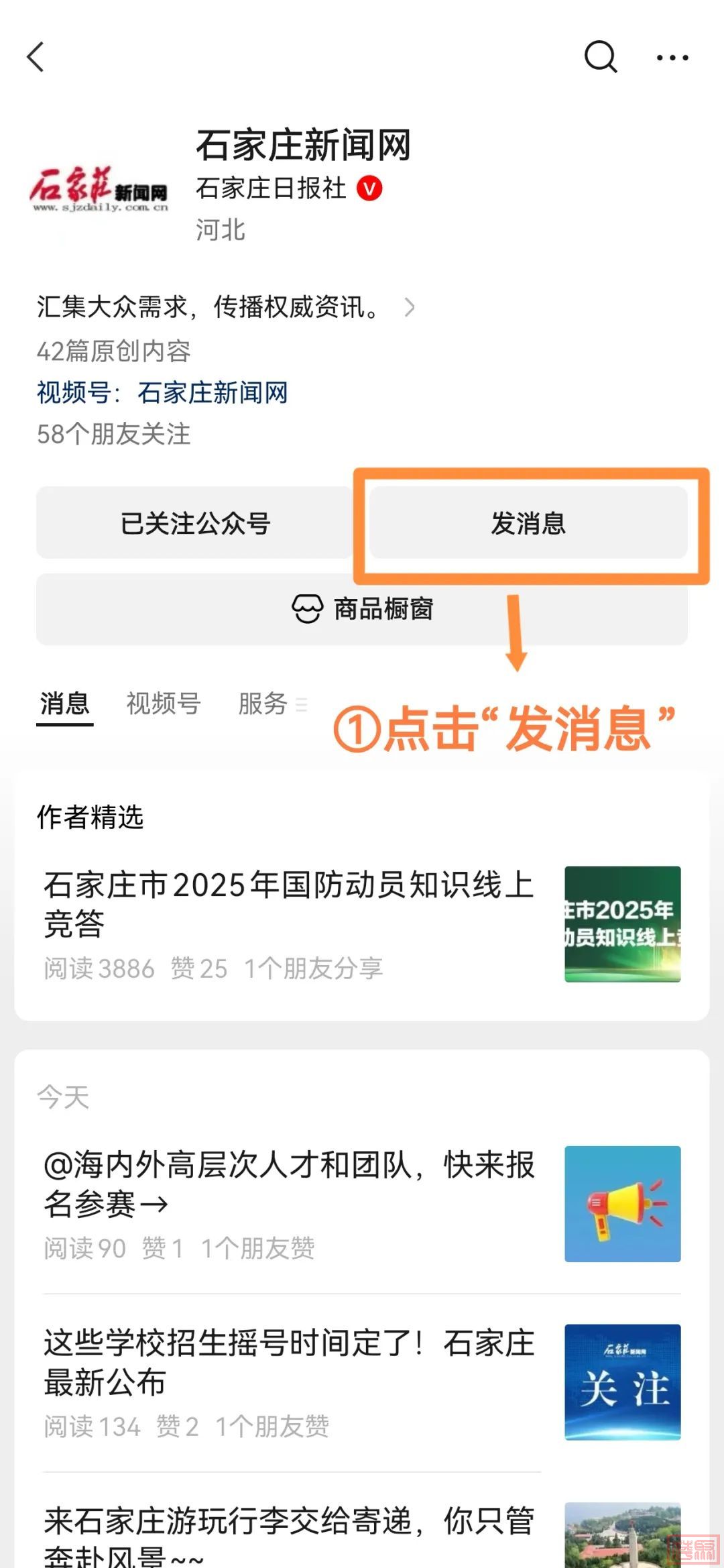Switch to the 视频号 tab
724x1568 pixels.
pos(164,704)
